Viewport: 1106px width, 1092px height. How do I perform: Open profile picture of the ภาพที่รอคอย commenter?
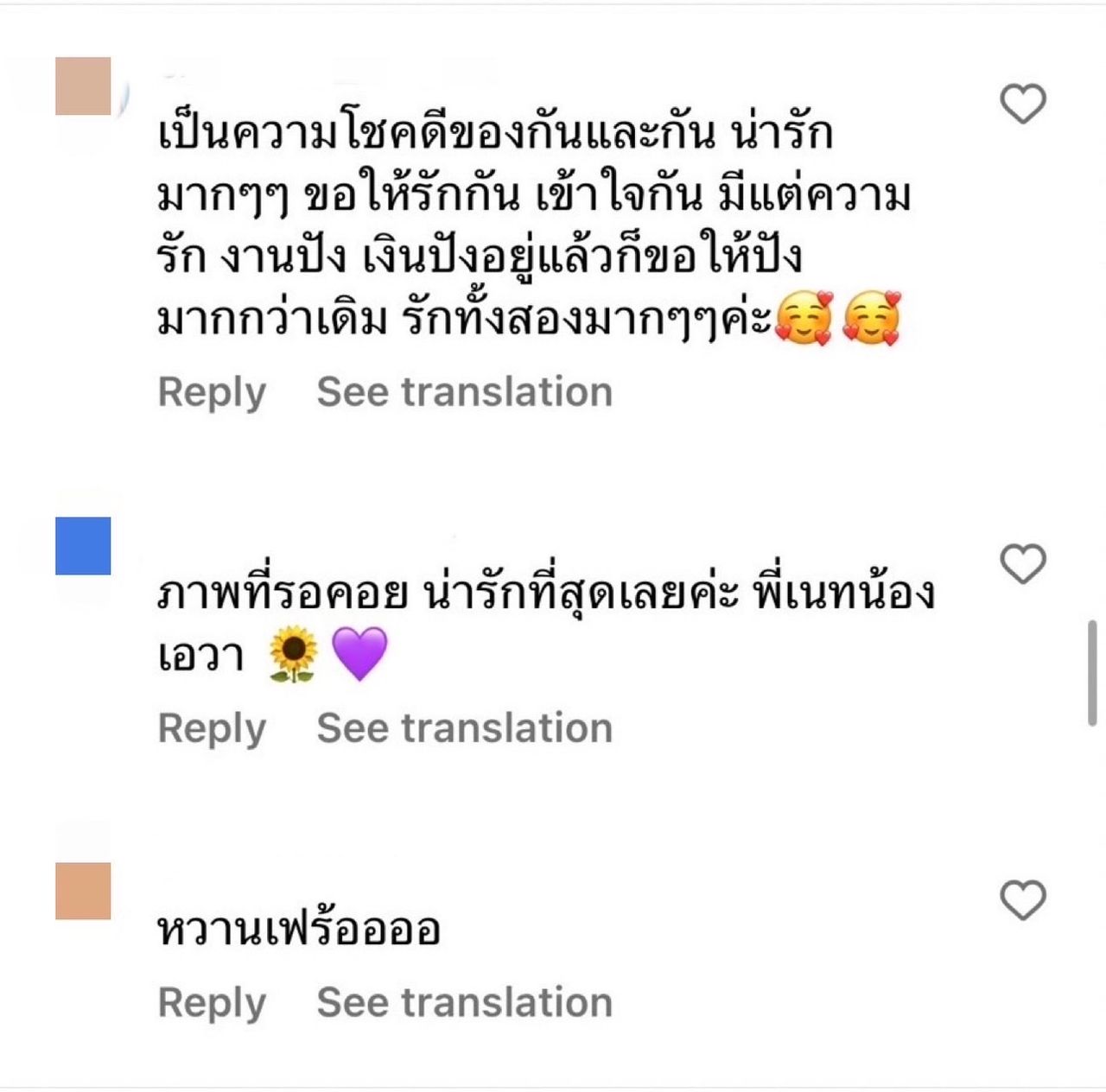point(83,545)
